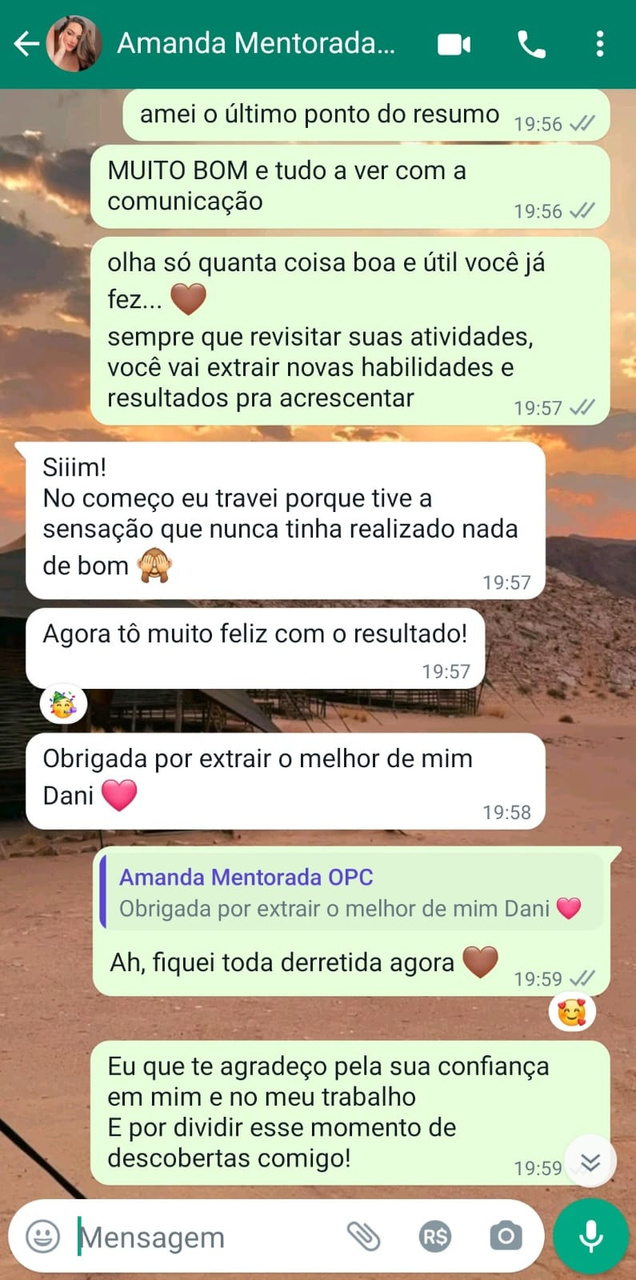
Task: Open the chat overflow menu
Action: (x=599, y=43)
